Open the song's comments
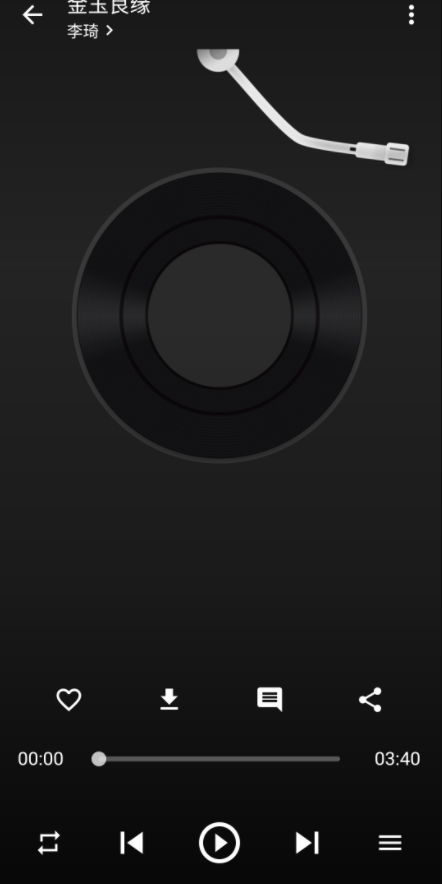 click(x=269, y=700)
